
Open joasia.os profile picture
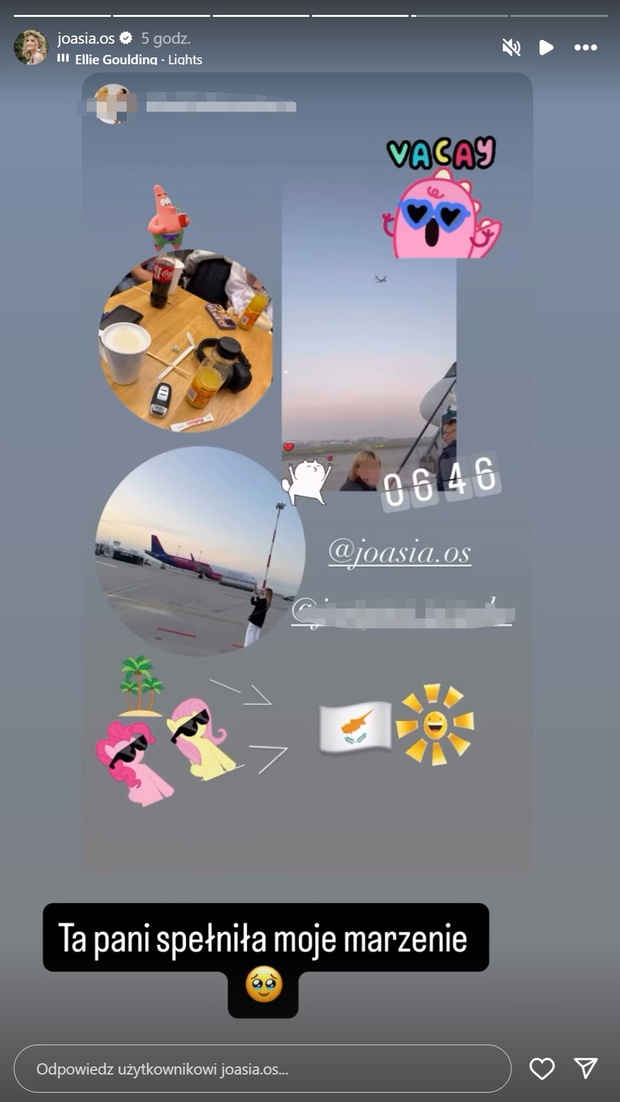[x=31, y=47]
